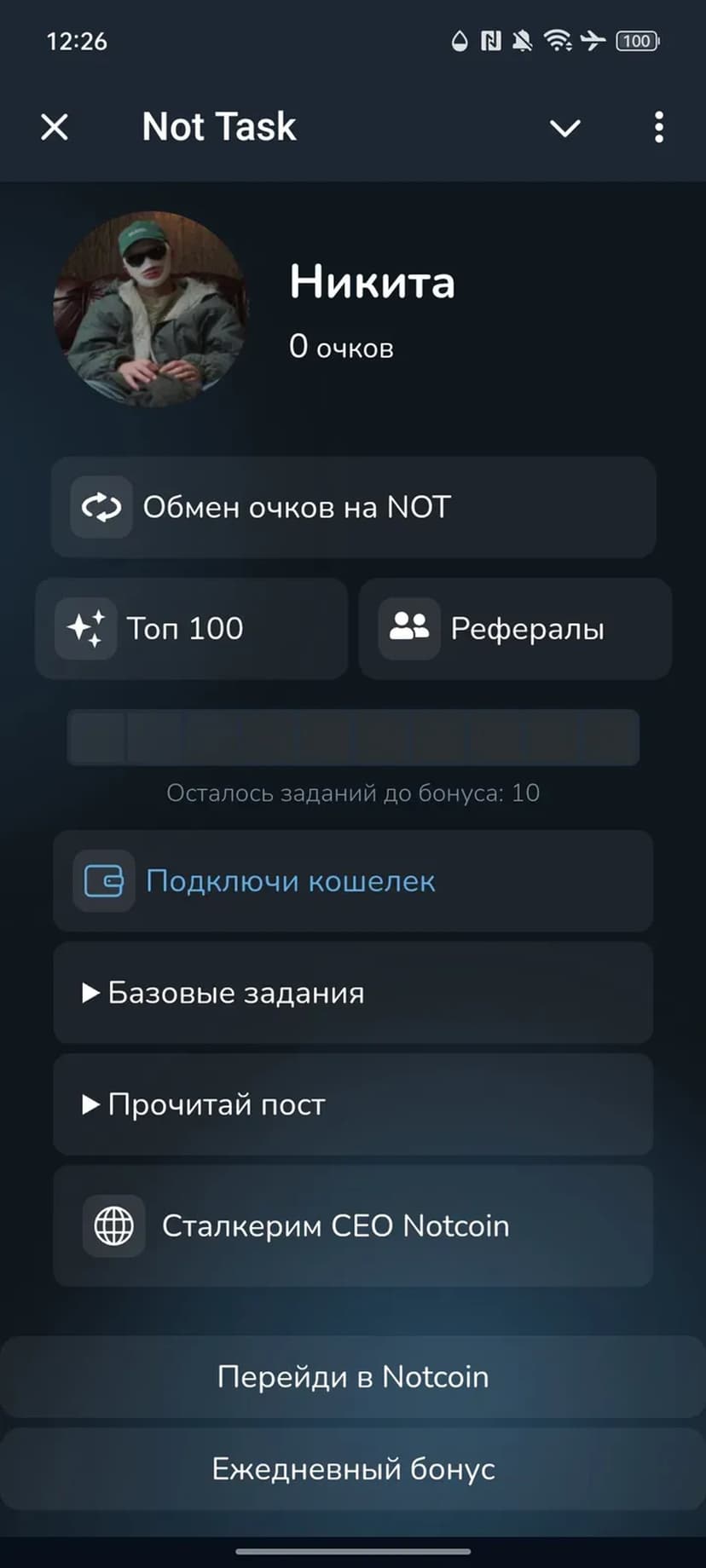Tap Перейди в Notcoin
Image resolution: width=706 pixels, height=1568 pixels.
353,1376
